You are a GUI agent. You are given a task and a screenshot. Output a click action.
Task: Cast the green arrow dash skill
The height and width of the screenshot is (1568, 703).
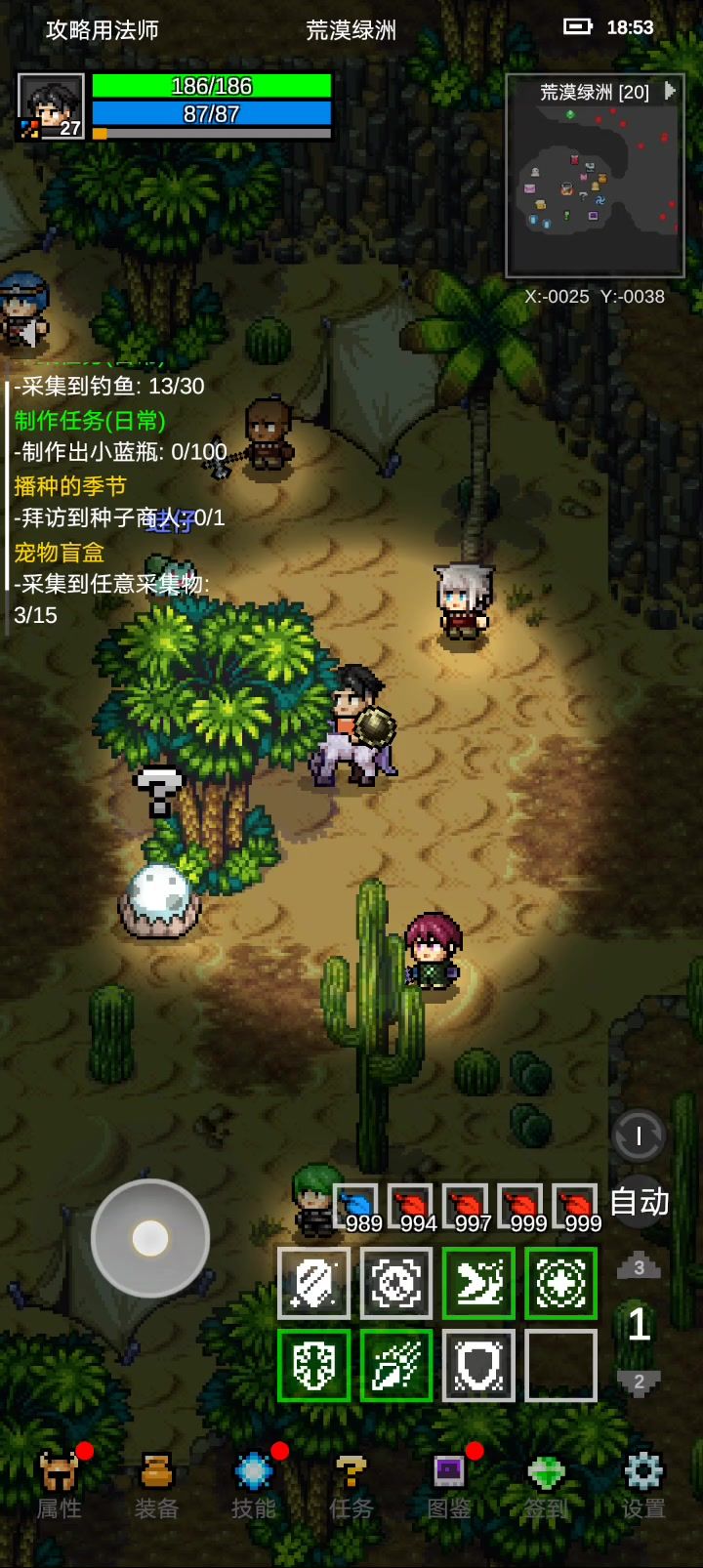tap(478, 1283)
